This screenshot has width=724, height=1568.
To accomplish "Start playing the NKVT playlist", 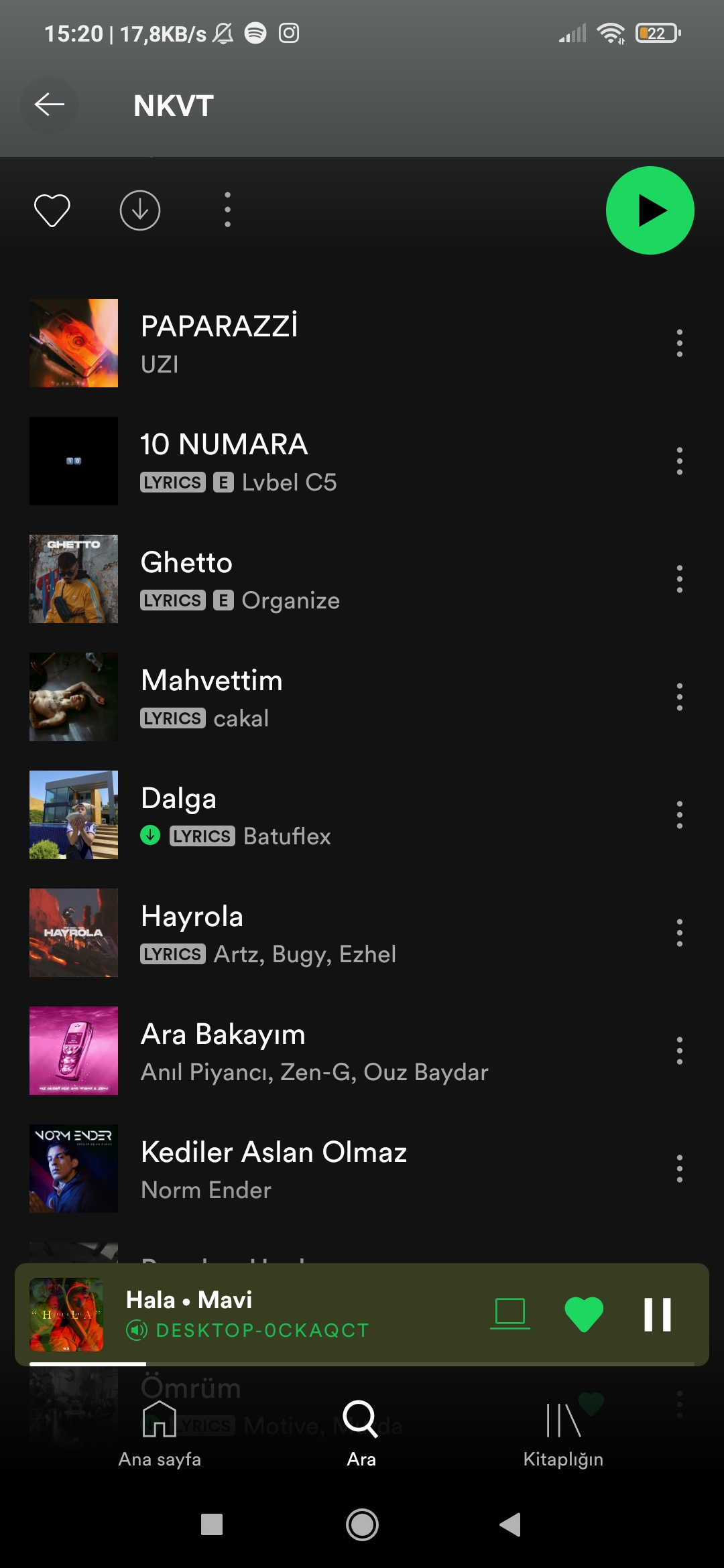I will (x=650, y=210).
